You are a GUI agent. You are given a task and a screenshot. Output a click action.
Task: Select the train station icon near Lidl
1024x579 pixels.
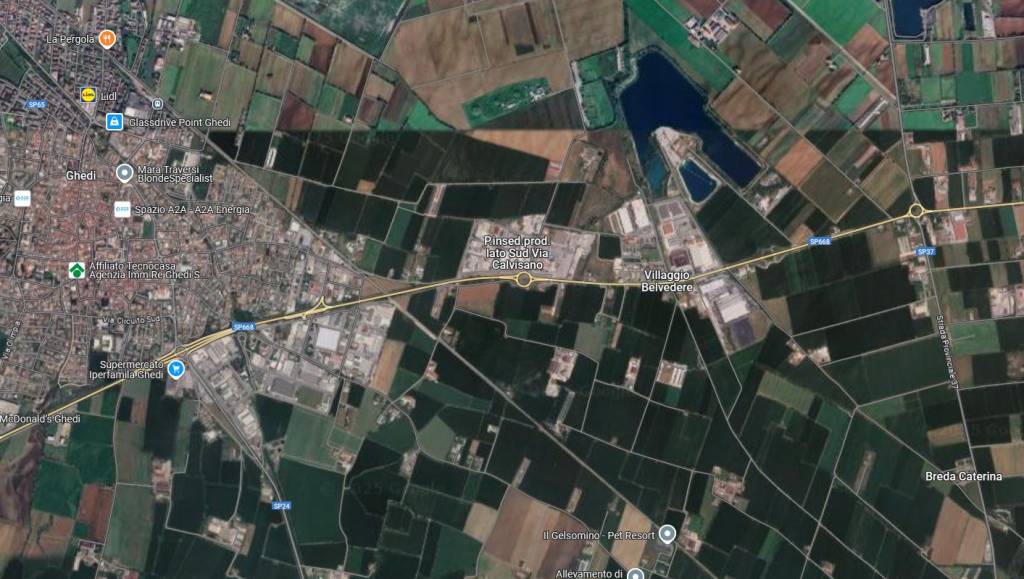tap(158, 103)
